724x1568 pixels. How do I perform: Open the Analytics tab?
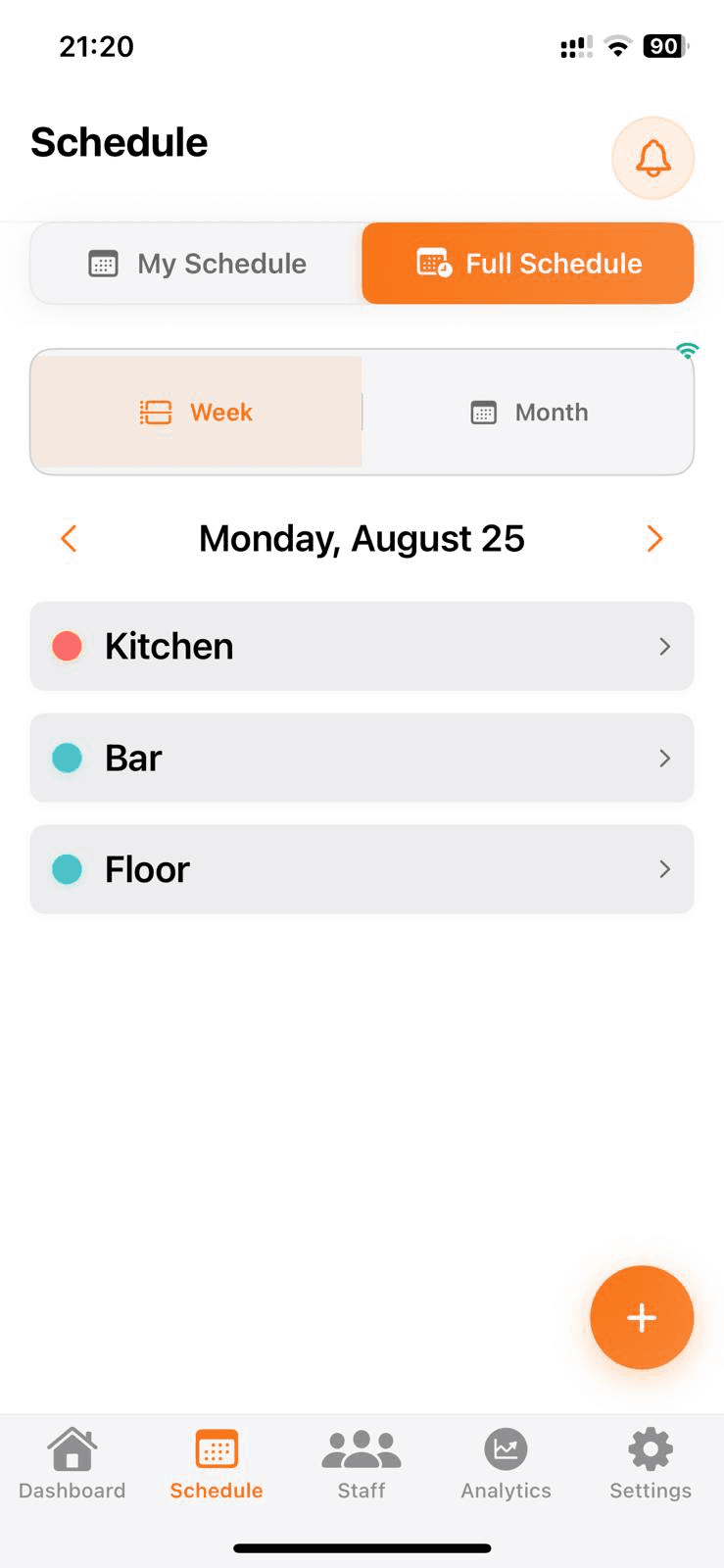coord(506,1464)
